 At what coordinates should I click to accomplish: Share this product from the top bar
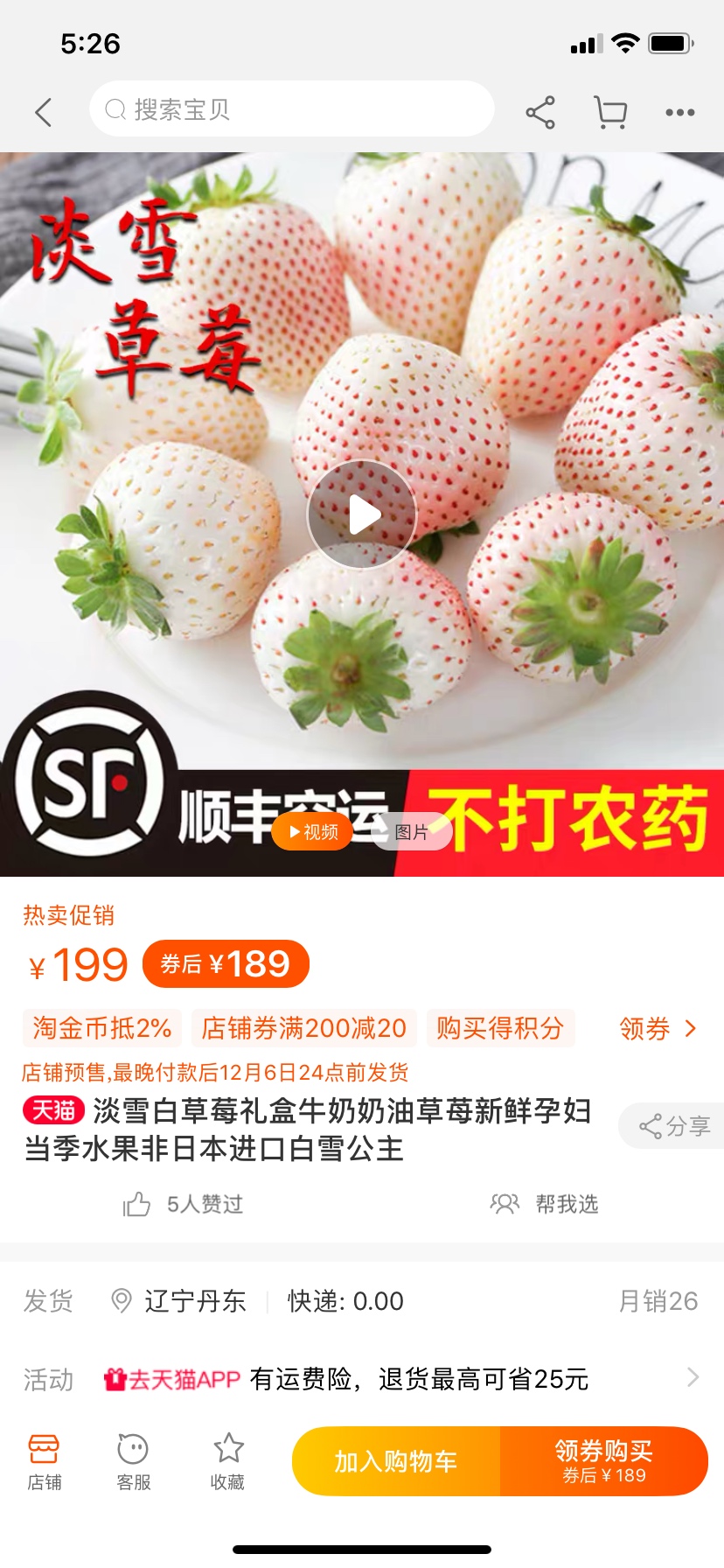coord(540,113)
